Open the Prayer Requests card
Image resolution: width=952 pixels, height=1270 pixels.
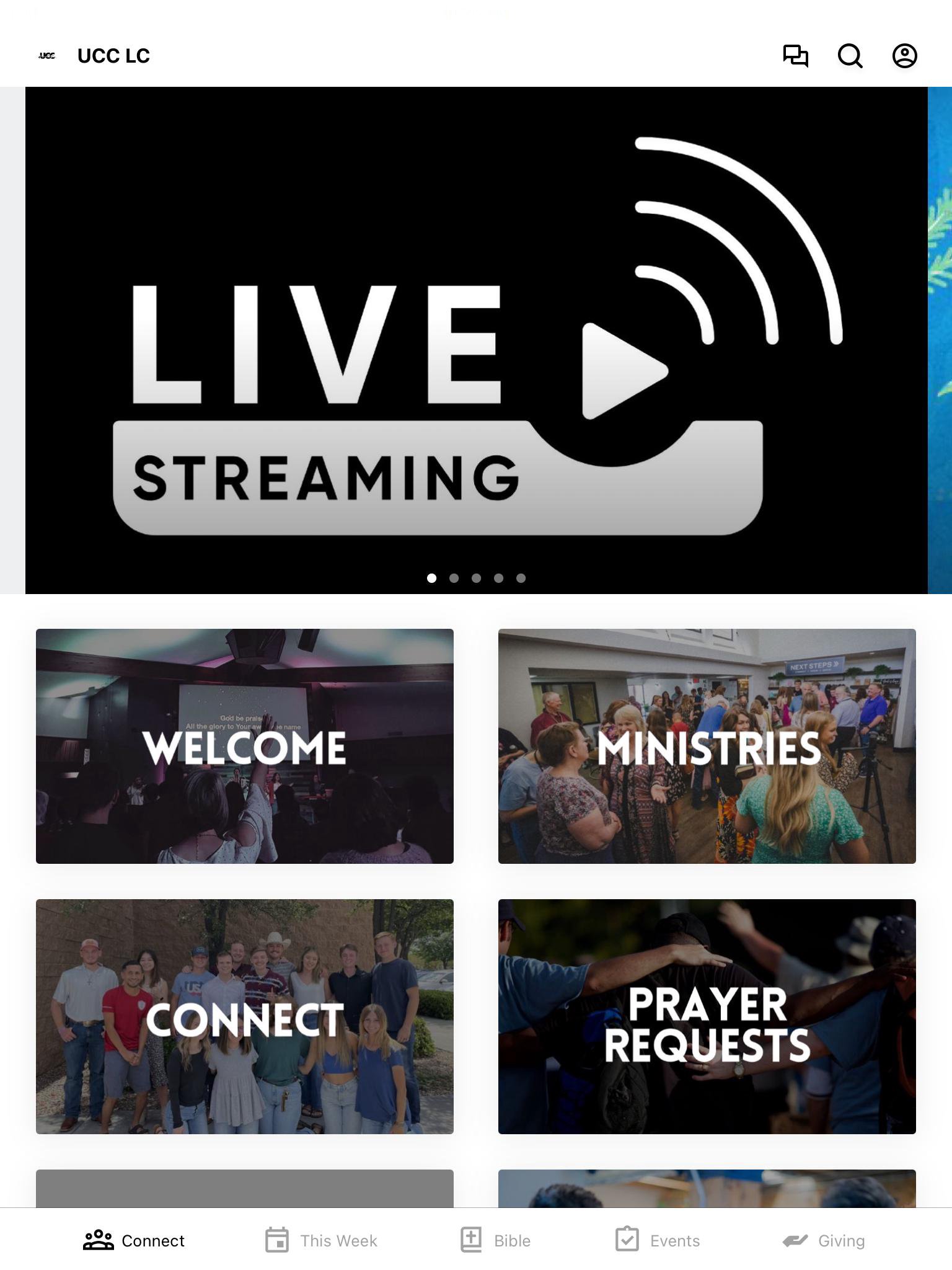[x=707, y=1016]
